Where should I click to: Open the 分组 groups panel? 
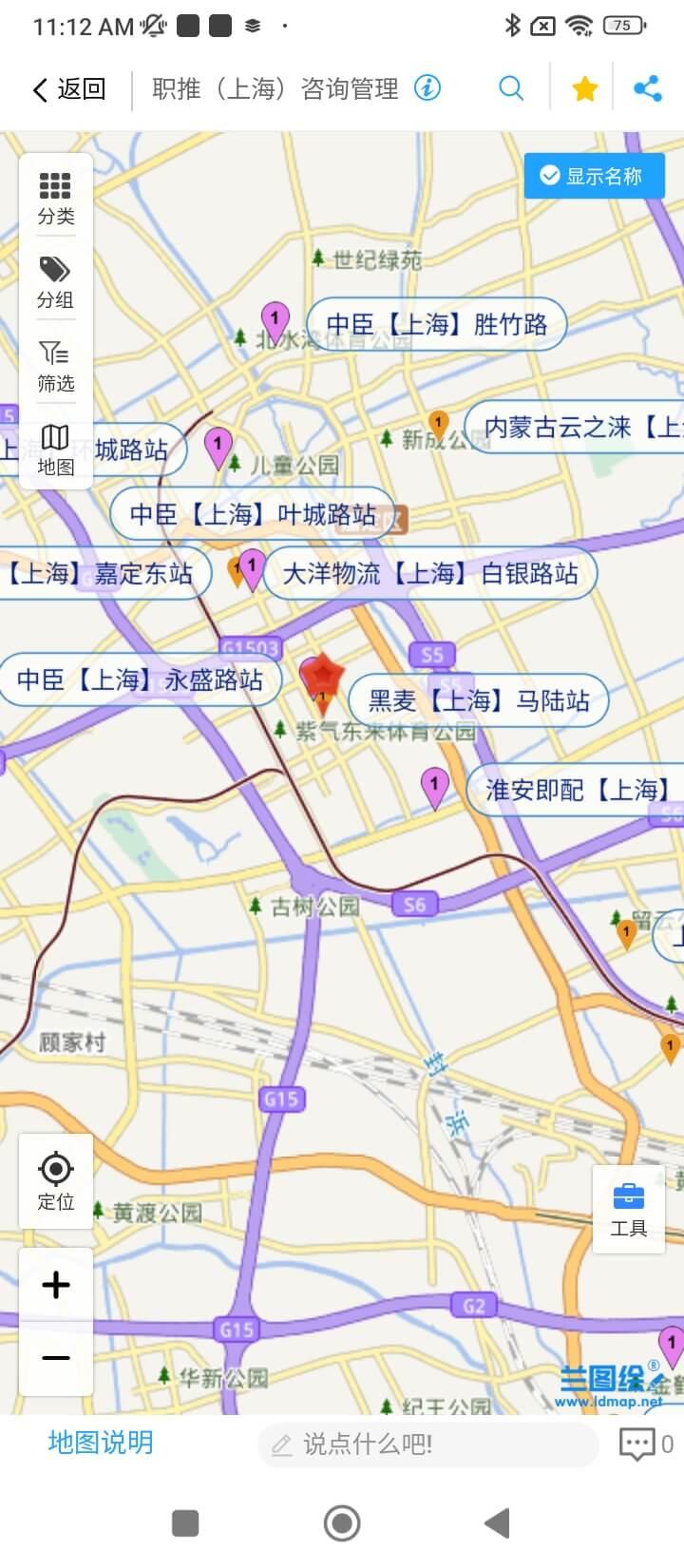point(55,282)
